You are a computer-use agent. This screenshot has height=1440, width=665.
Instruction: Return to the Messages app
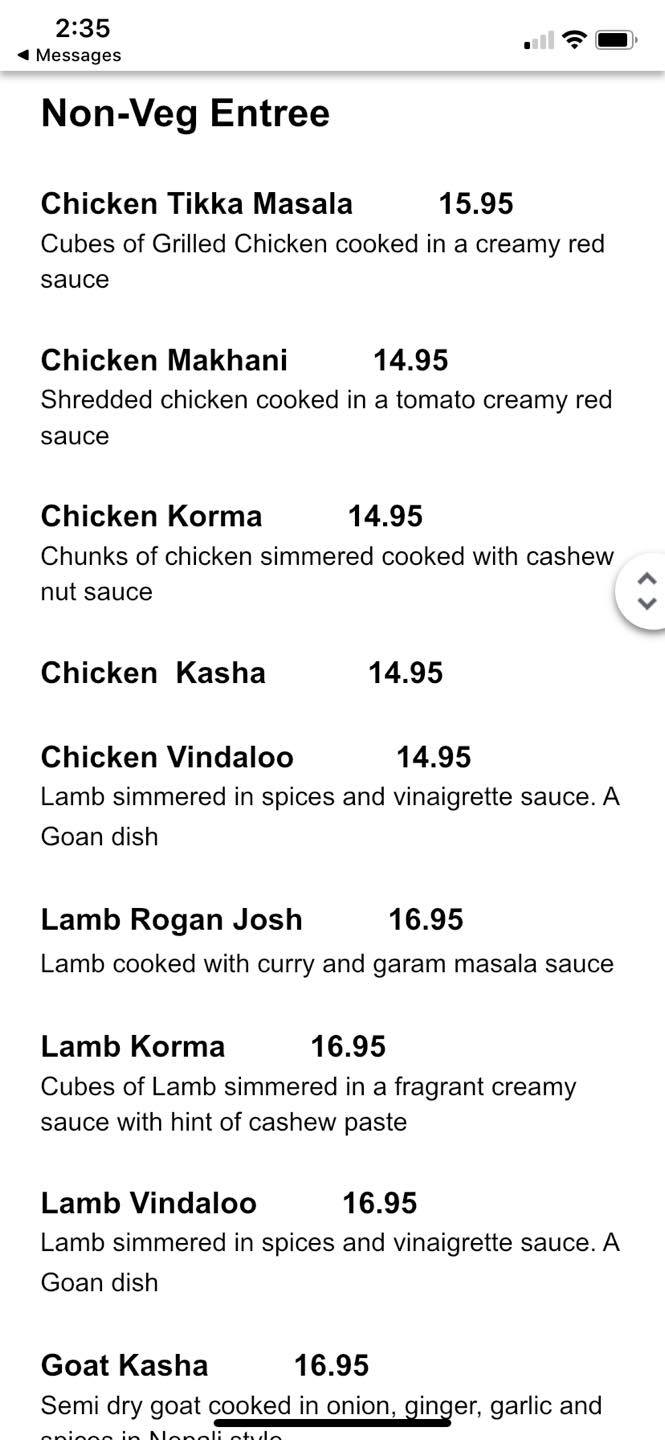tap(69, 56)
